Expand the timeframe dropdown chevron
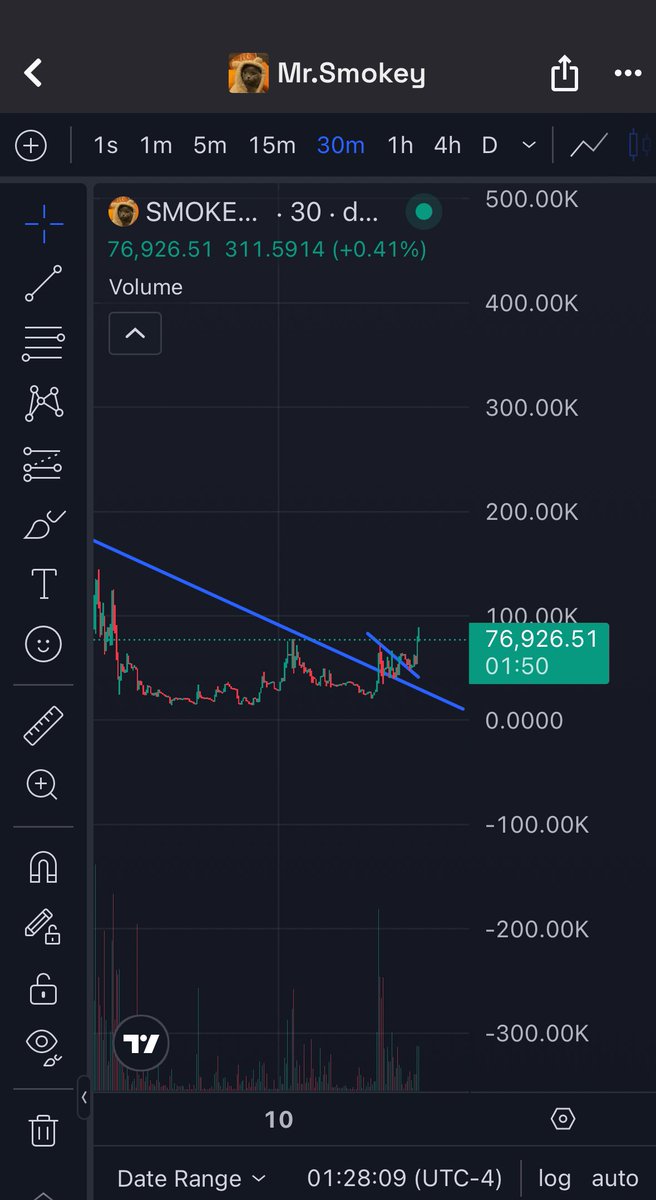 [529, 146]
